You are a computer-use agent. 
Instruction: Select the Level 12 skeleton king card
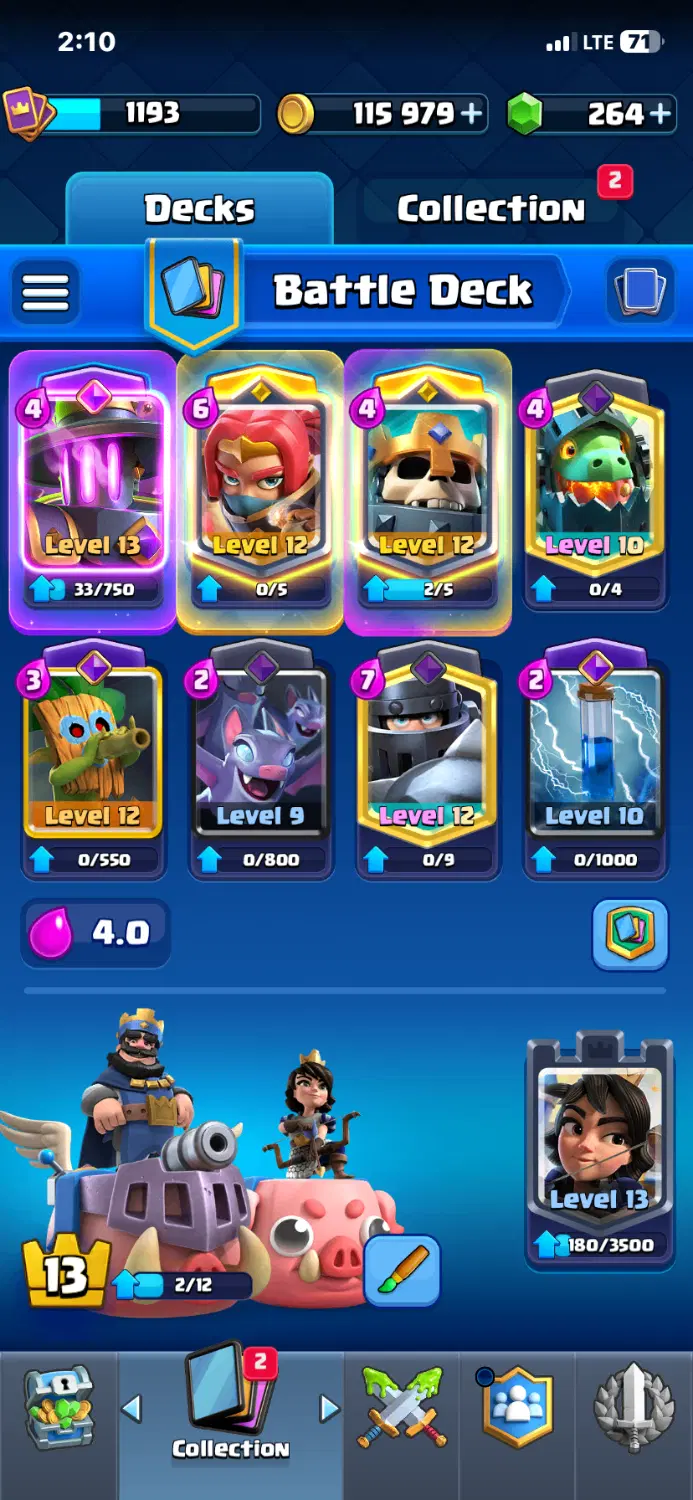(428, 492)
